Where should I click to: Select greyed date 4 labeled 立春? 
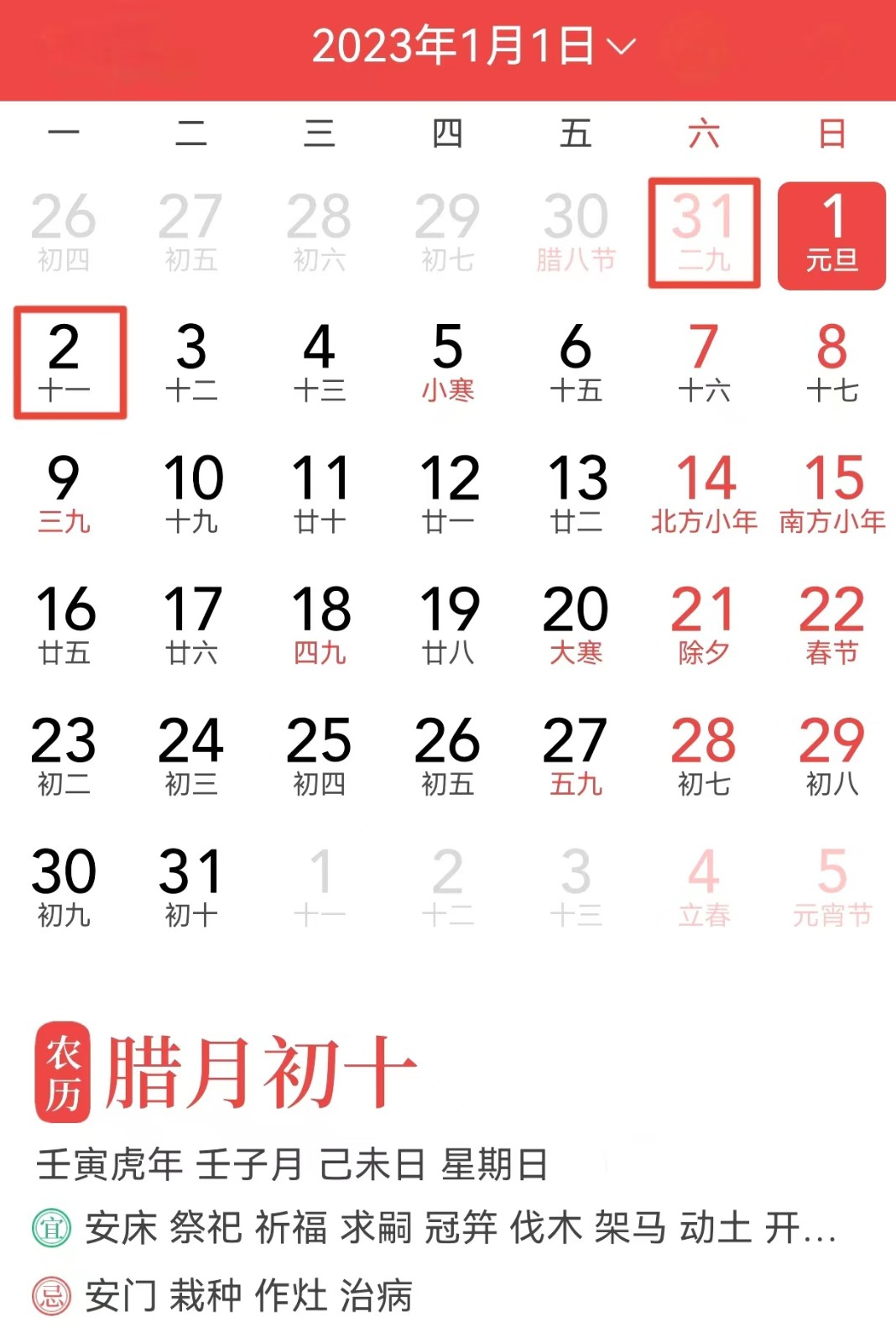(704, 886)
